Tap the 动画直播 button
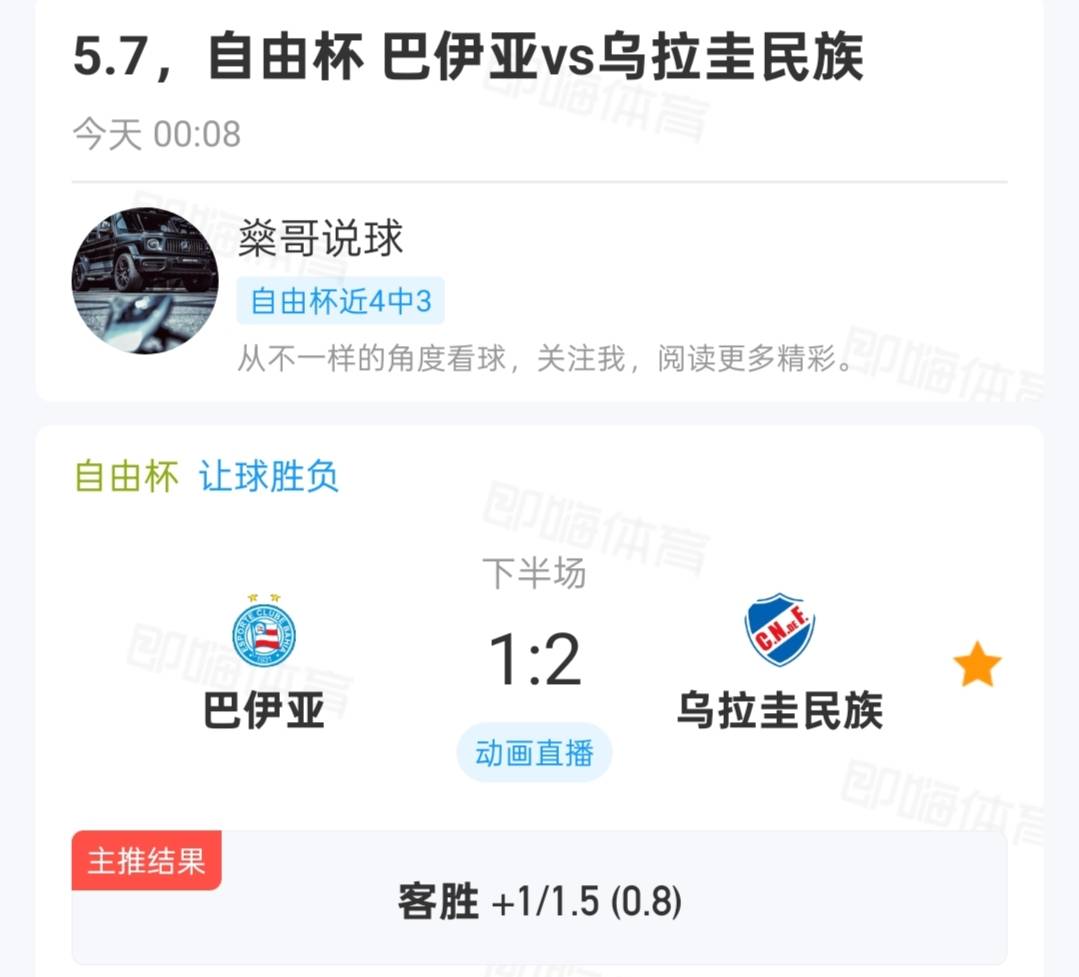This screenshot has width=1079, height=977. point(534,753)
